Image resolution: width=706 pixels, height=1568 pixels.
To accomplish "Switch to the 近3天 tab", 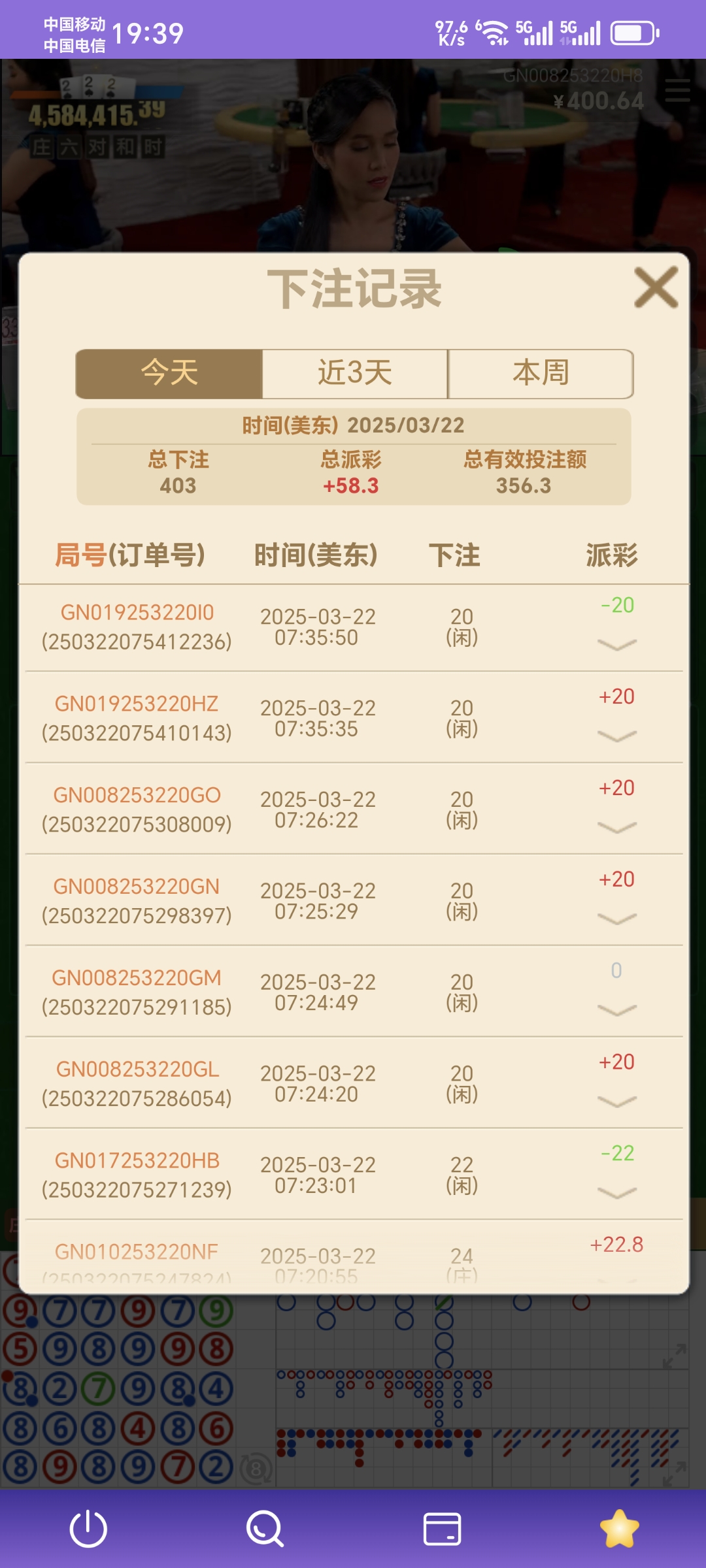I will pyautogui.click(x=354, y=372).
